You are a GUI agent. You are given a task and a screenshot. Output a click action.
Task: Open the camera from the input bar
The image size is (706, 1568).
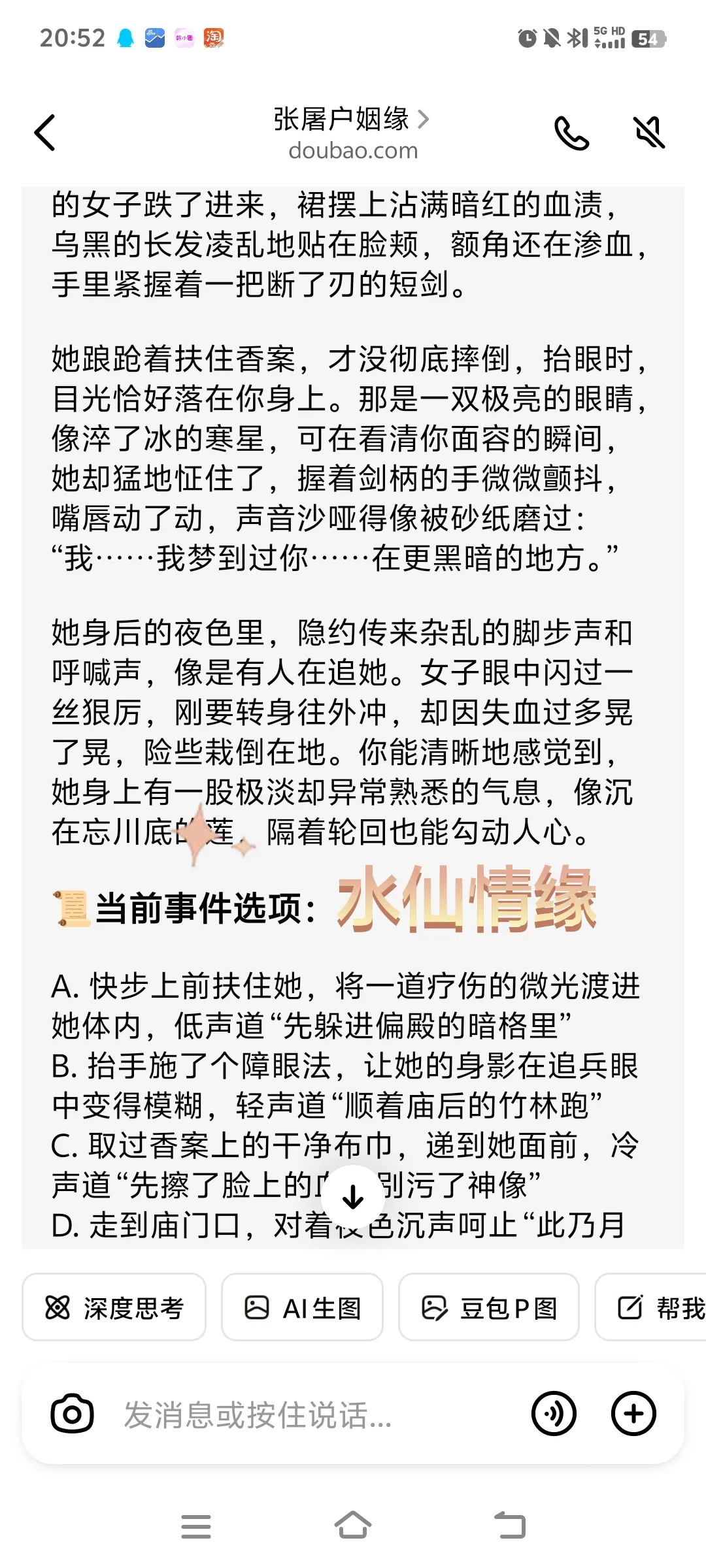(72, 1413)
